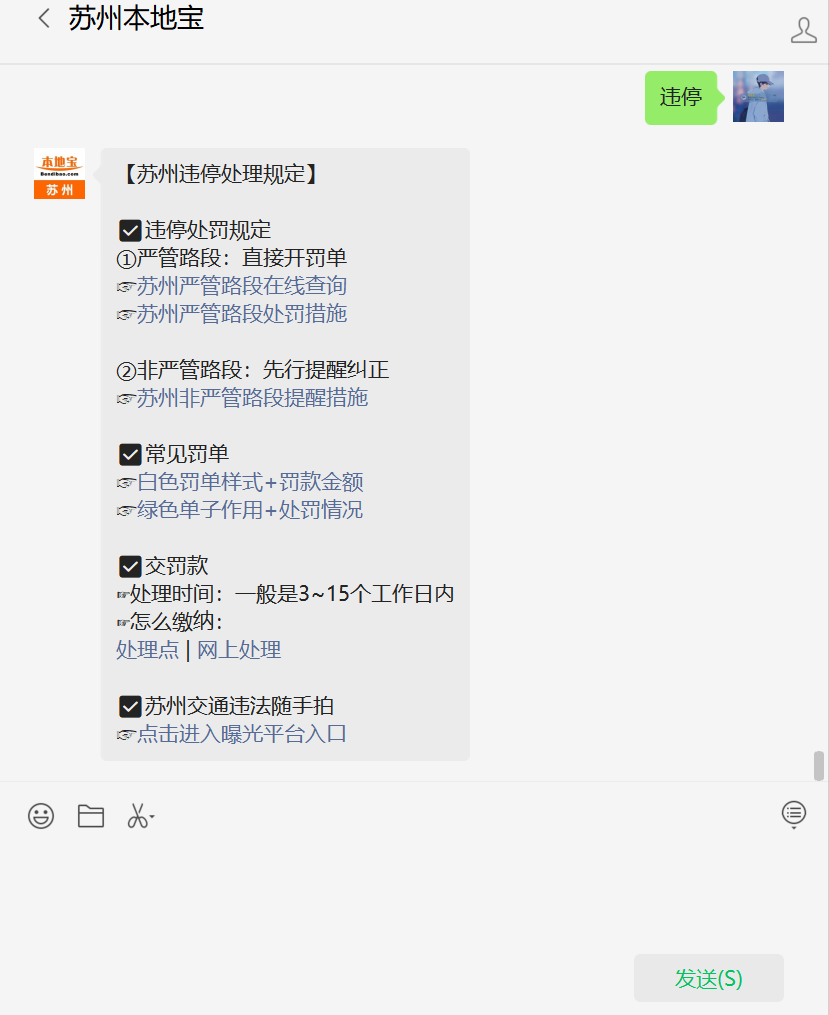
Task: Open 苏州本地宝 avatar profile
Action: (59, 174)
